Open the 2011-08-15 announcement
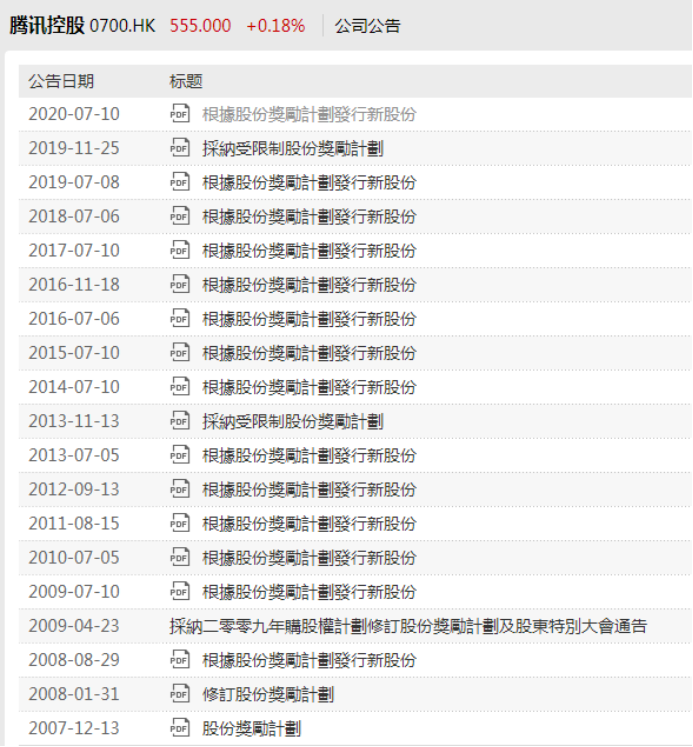This screenshot has height=747, width=693. tap(308, 523)
